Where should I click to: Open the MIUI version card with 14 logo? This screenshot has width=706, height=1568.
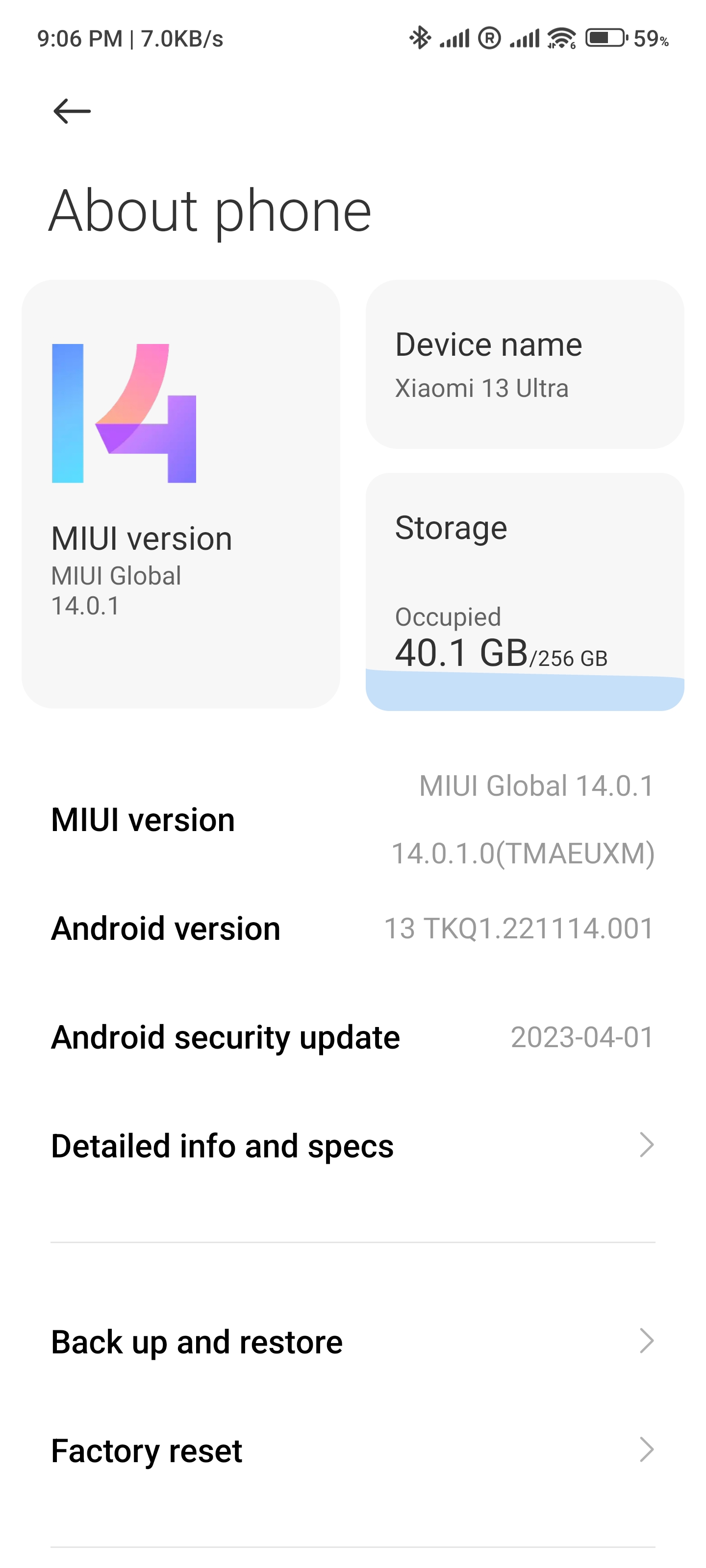click(180, 493)
